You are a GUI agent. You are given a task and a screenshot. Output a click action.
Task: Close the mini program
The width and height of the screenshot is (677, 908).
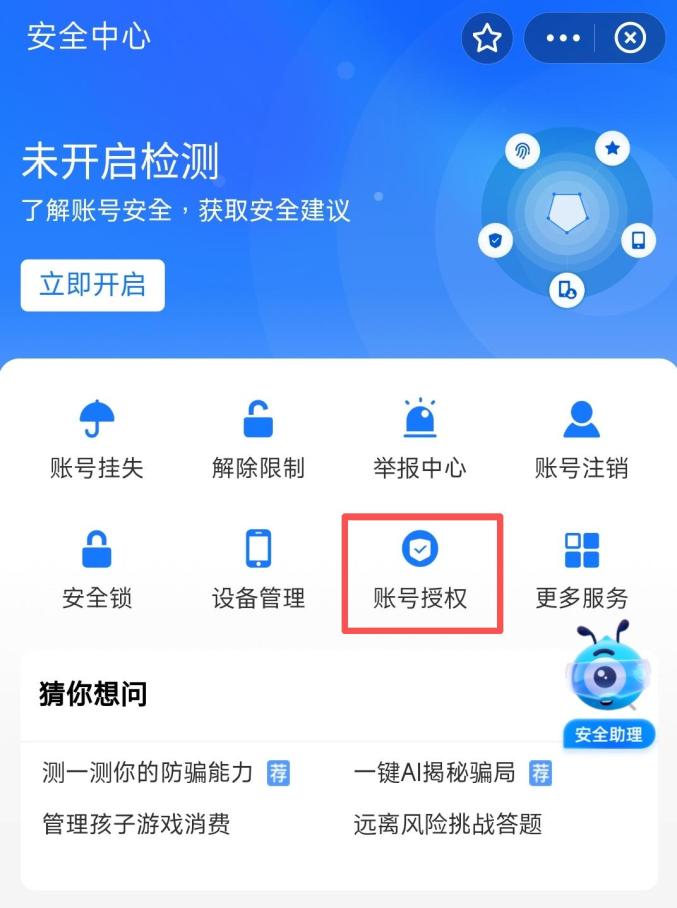point(629,39)
